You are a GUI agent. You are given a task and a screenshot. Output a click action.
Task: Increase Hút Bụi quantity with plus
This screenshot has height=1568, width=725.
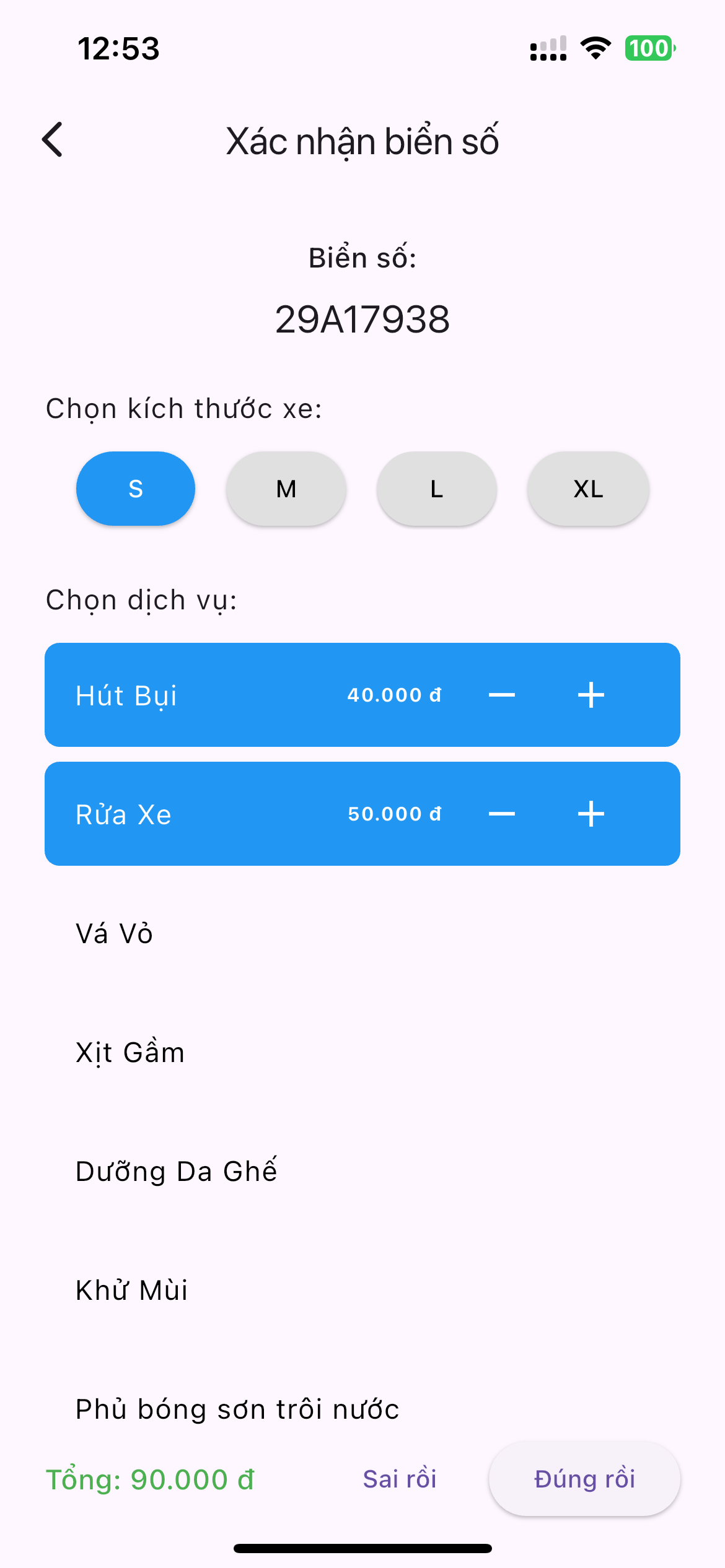(x=591, y=695)
